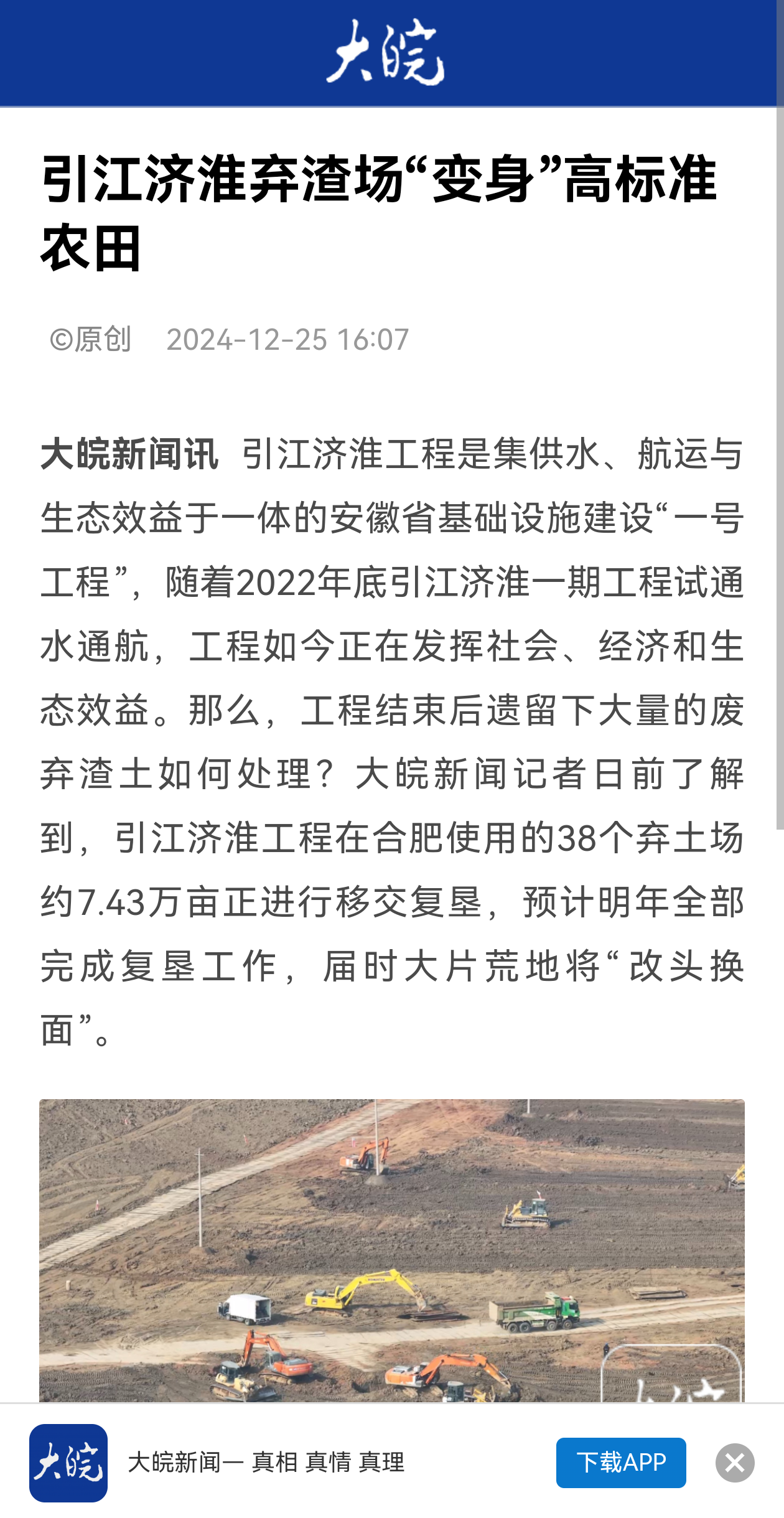This screenshot has width=784, height=1518.
Task: Expand the publish time details
Action: click(287, 340)
